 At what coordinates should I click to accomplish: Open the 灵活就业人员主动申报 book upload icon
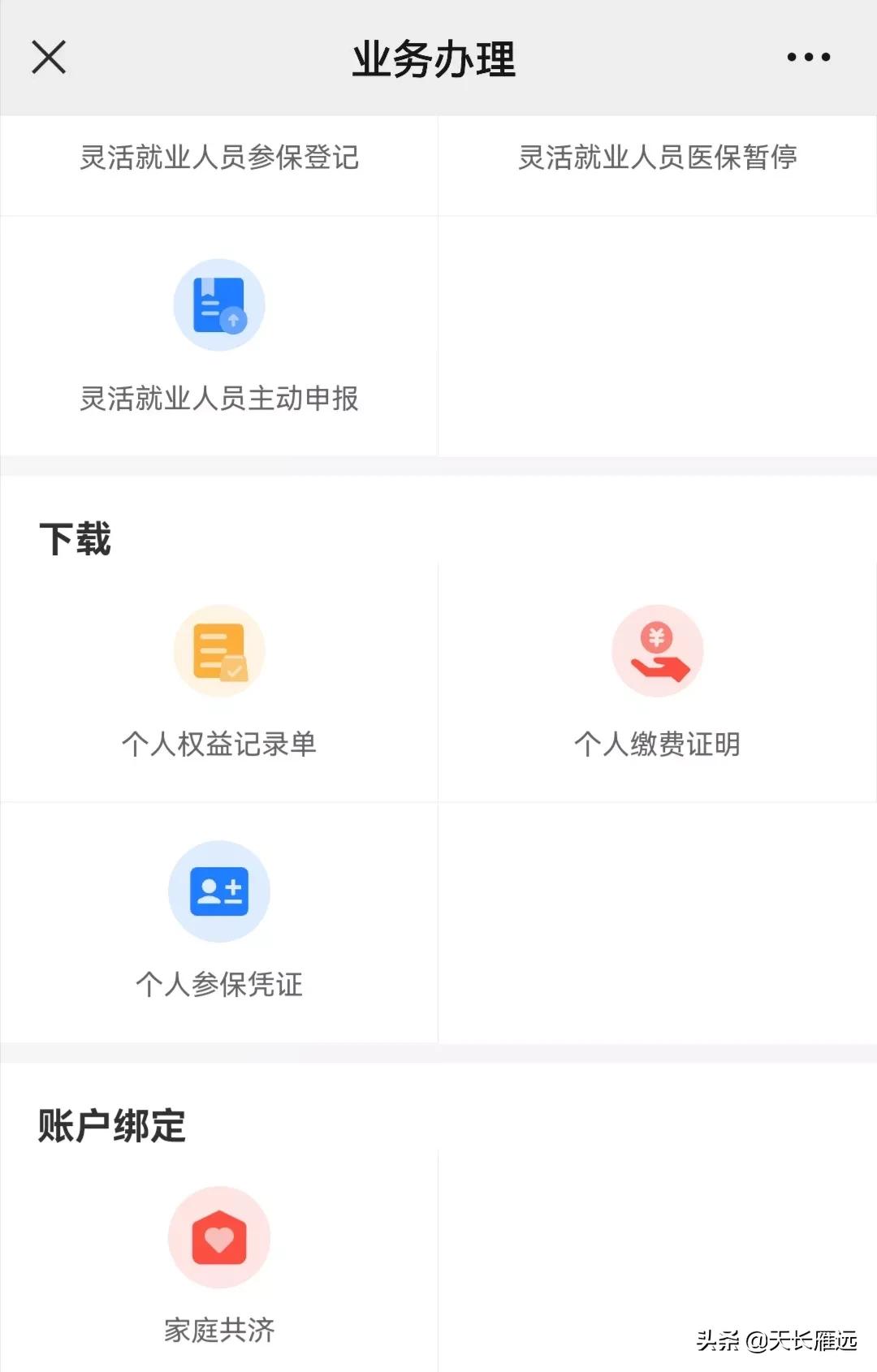[219, 304]
